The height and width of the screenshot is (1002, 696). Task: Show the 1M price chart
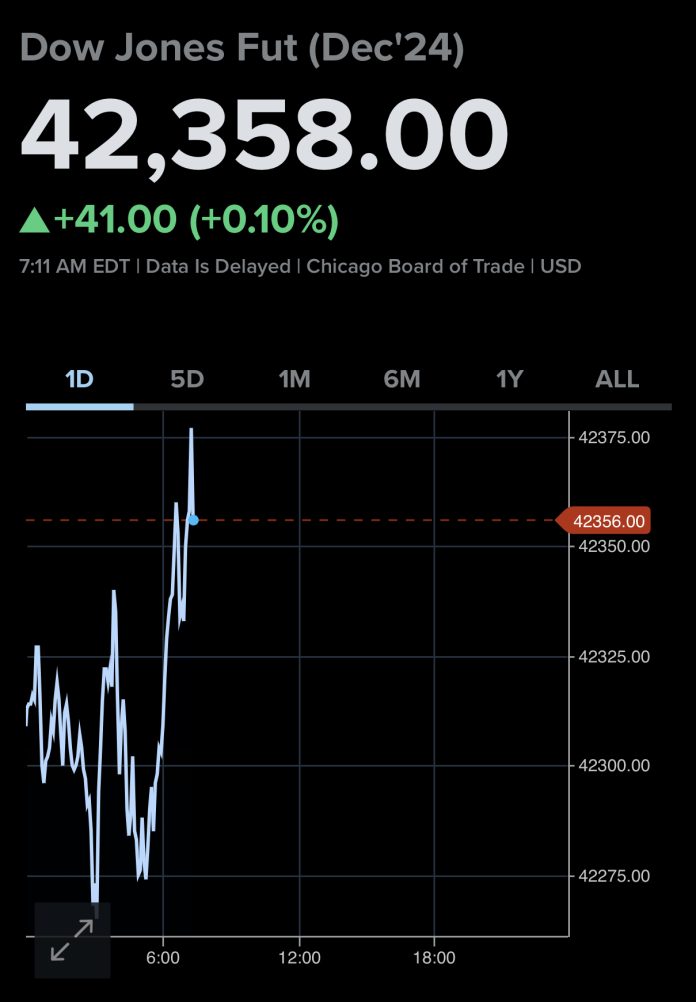294,380
